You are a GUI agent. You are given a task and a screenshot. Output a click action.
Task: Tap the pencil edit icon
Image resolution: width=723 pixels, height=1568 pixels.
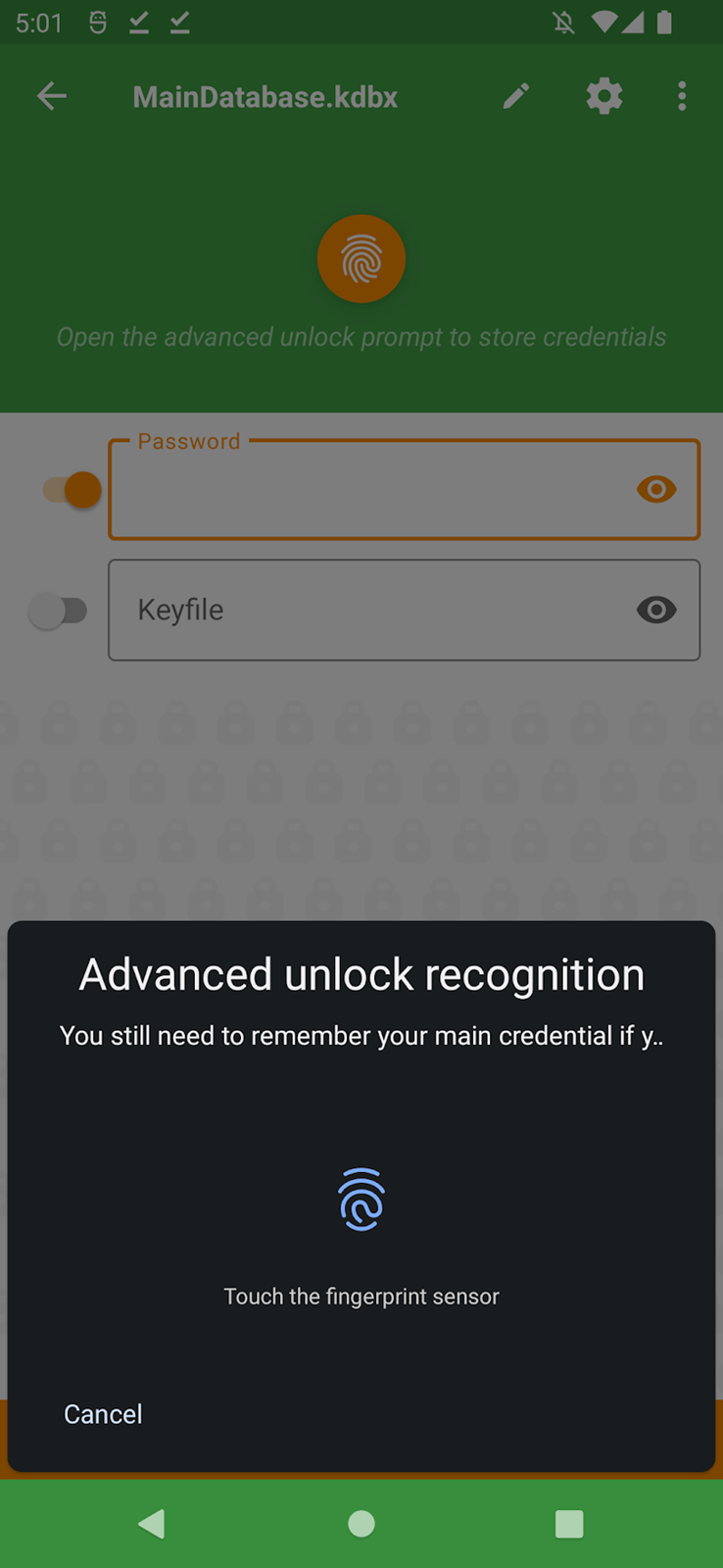tap(516, 96)
